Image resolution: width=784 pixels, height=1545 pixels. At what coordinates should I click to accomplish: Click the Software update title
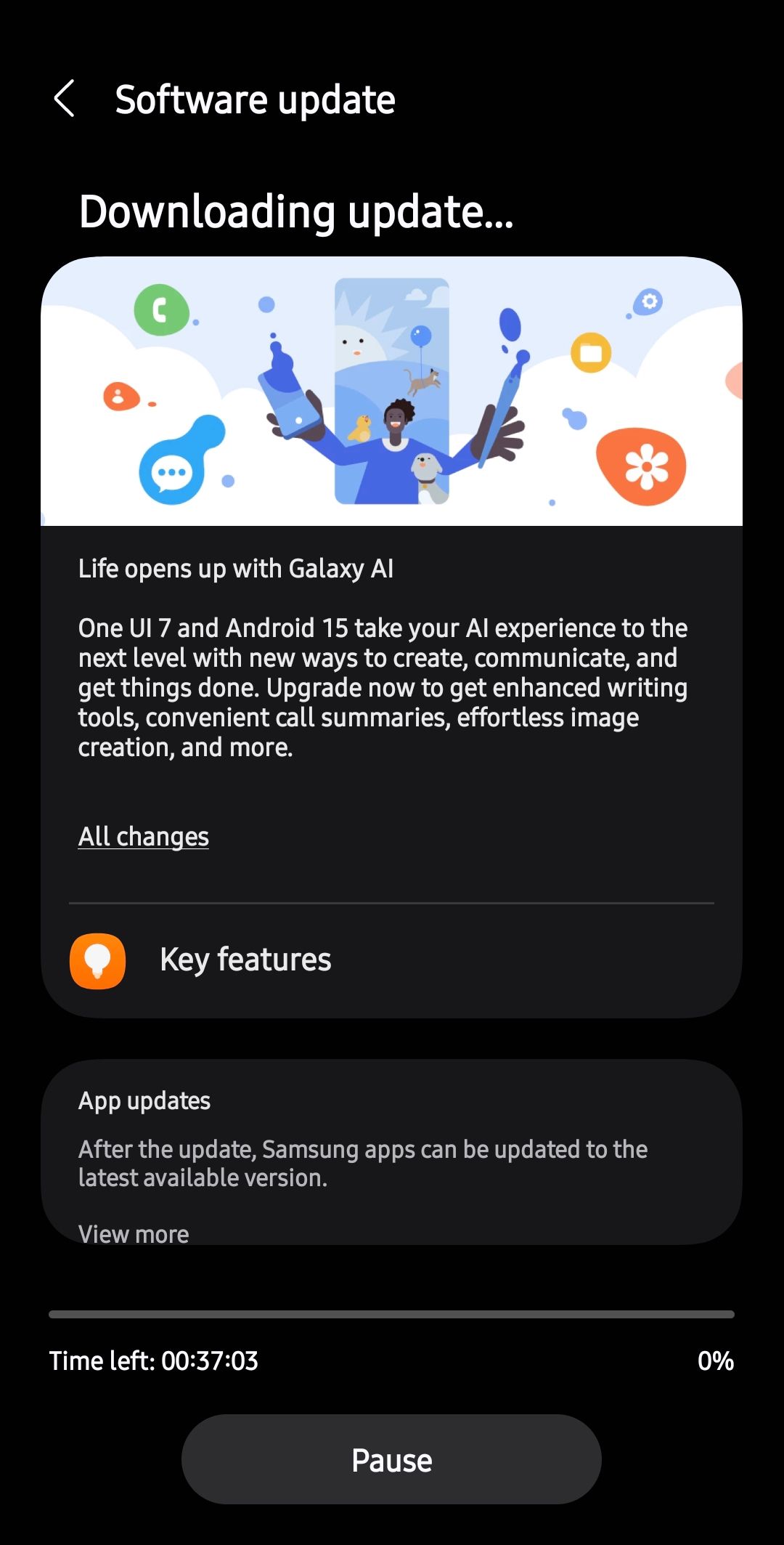click(x=255, y=100)
